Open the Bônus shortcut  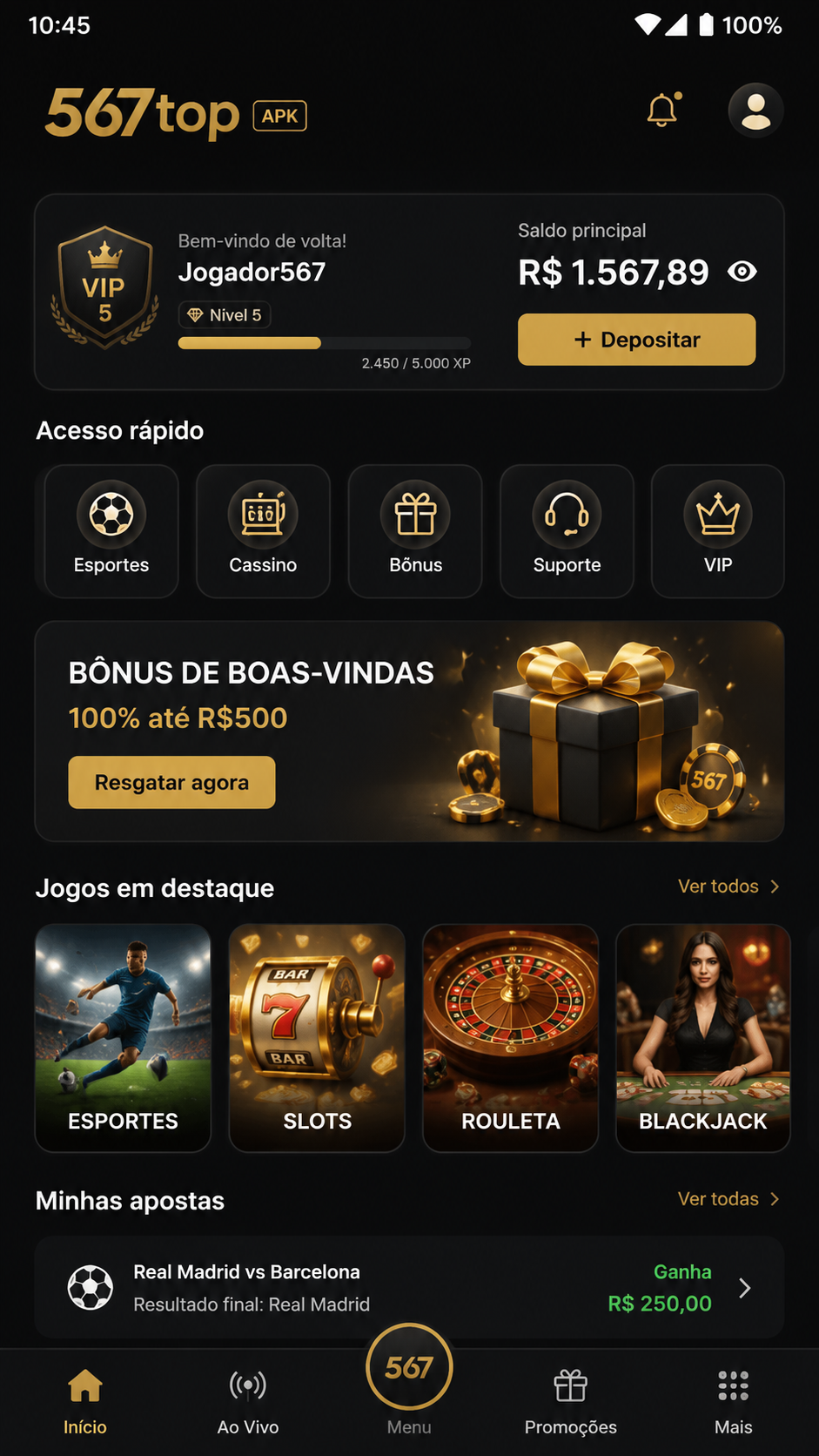[415, 531]
